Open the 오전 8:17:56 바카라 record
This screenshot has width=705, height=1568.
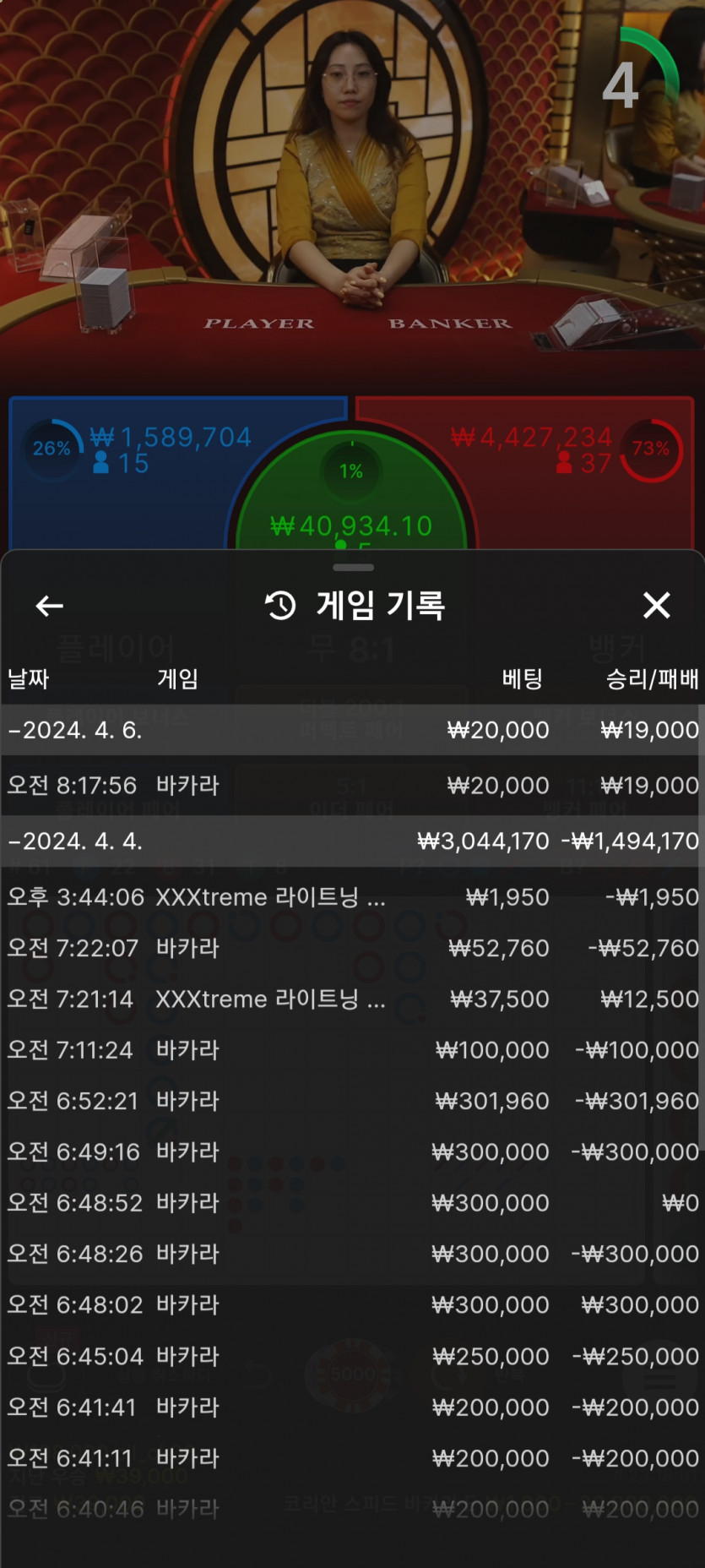[352, 786]
